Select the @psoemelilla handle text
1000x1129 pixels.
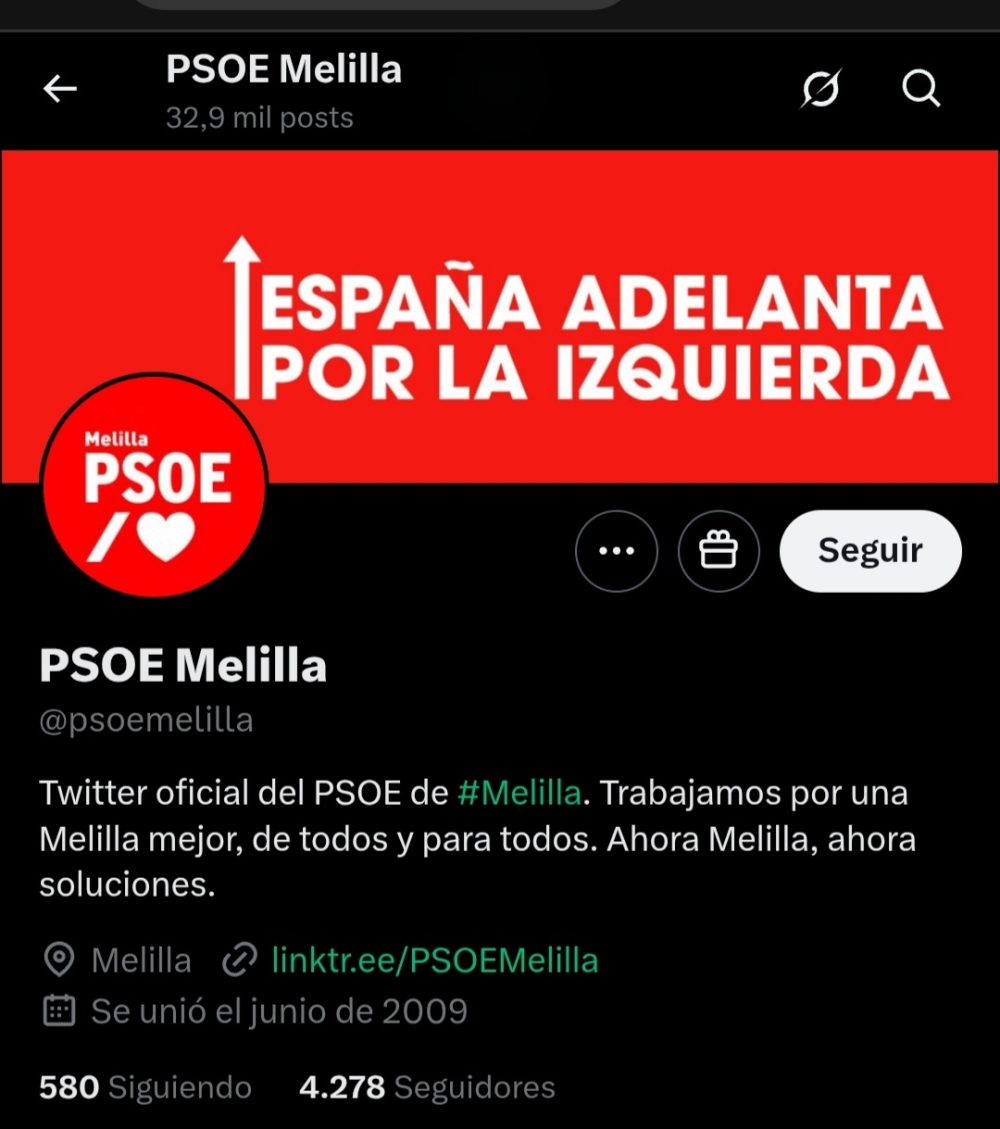click(x=146, y=719)
